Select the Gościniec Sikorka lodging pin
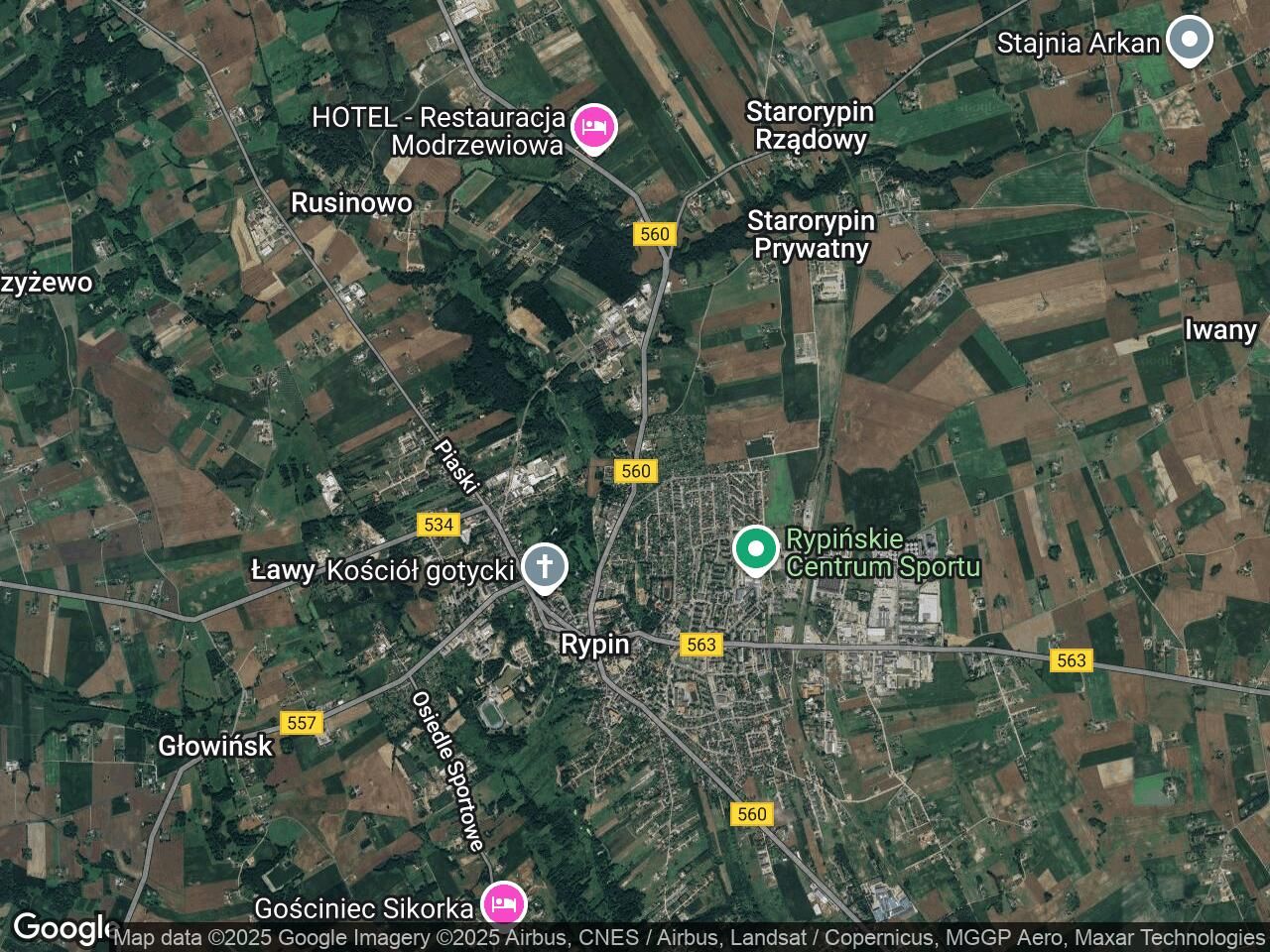The height and width of the screenshot is (952, 1270). click(503, 903)
